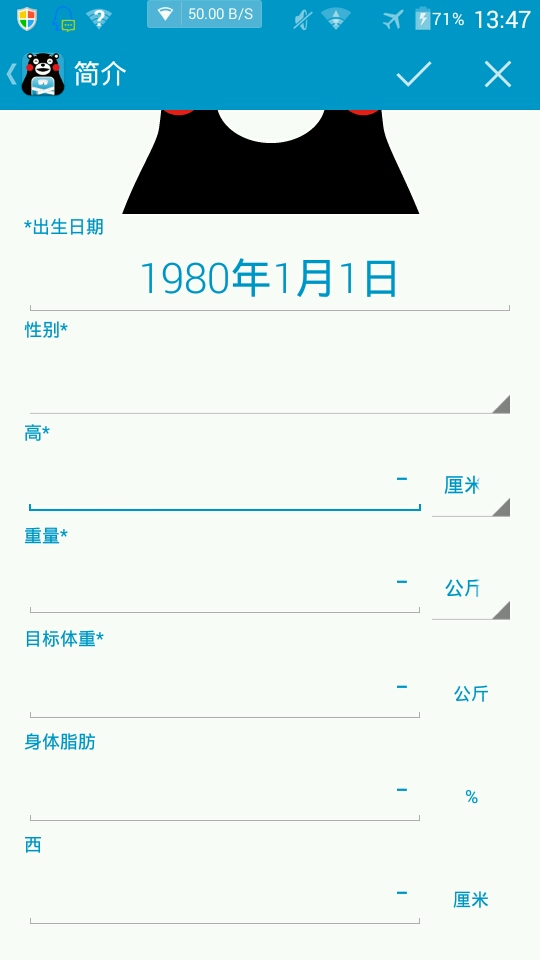Screen dimensions: 540x960
Task: Open the weight unit 公斤 dropdown
Action: (470, 589)
